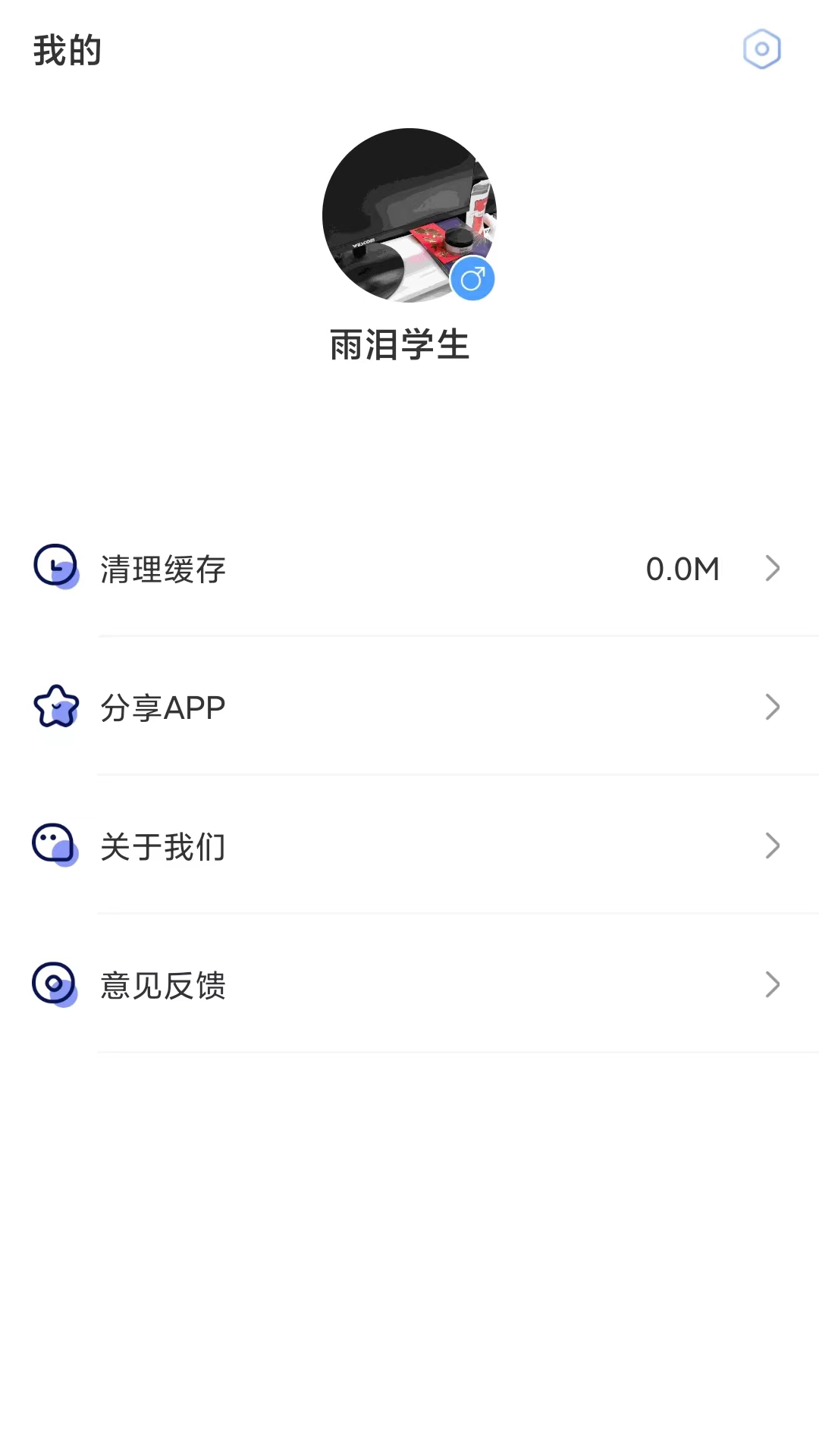Expand the 关于我们 row chevron
The width and height of the screenshot is (819, 1456).
pos(772,845)
